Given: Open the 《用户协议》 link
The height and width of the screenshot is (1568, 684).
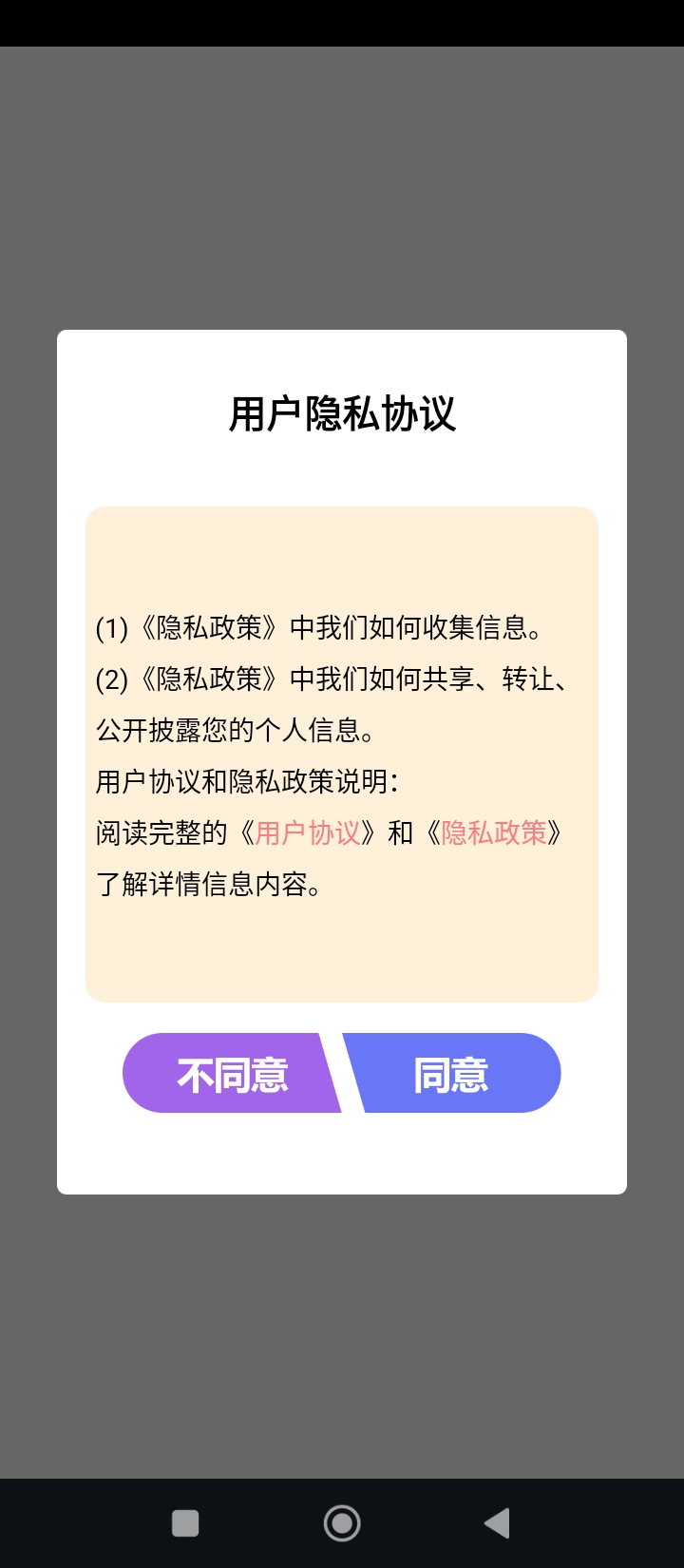Looking at the screenshot, I should point(307,833).
